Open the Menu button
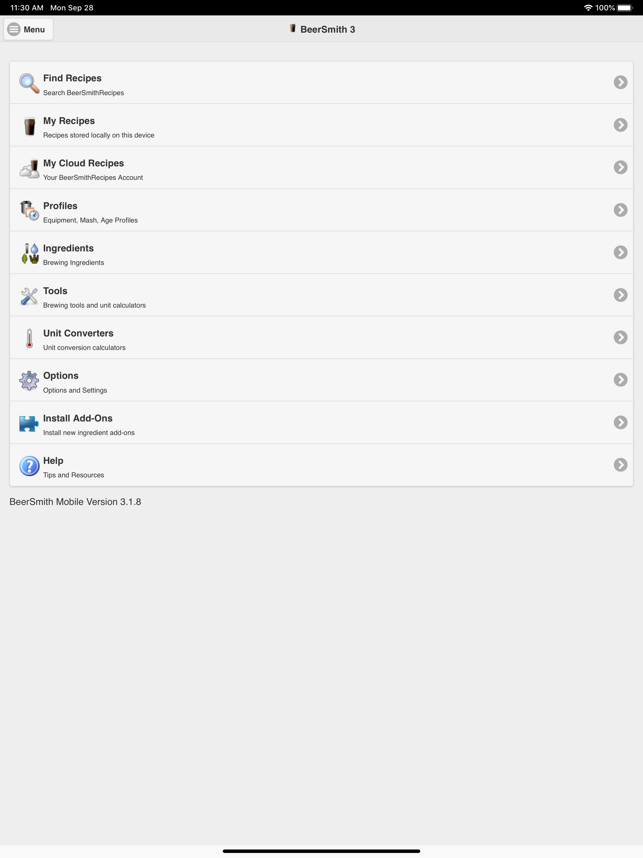 point(28,29)
